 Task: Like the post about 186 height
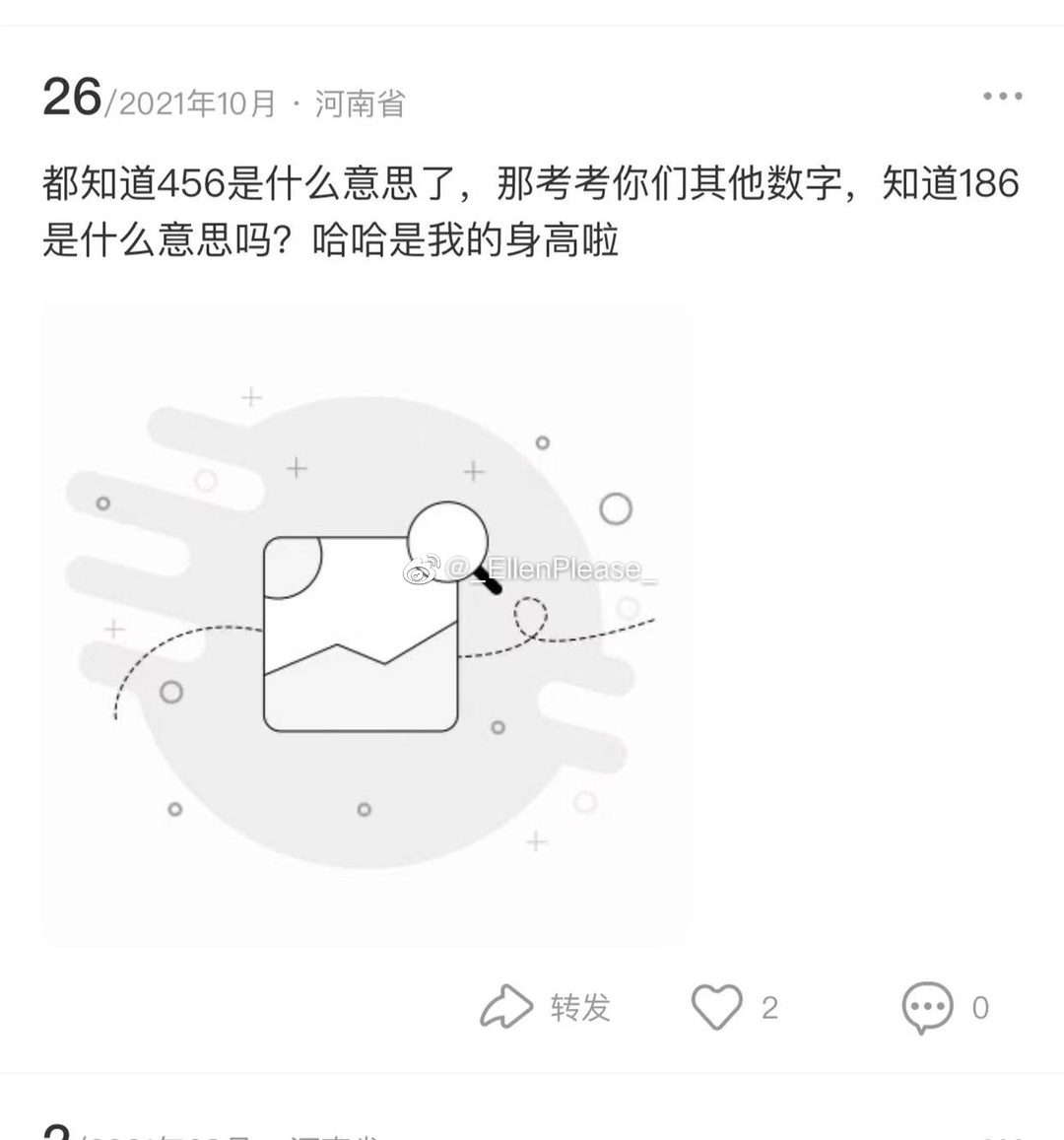coord(717,1007)
